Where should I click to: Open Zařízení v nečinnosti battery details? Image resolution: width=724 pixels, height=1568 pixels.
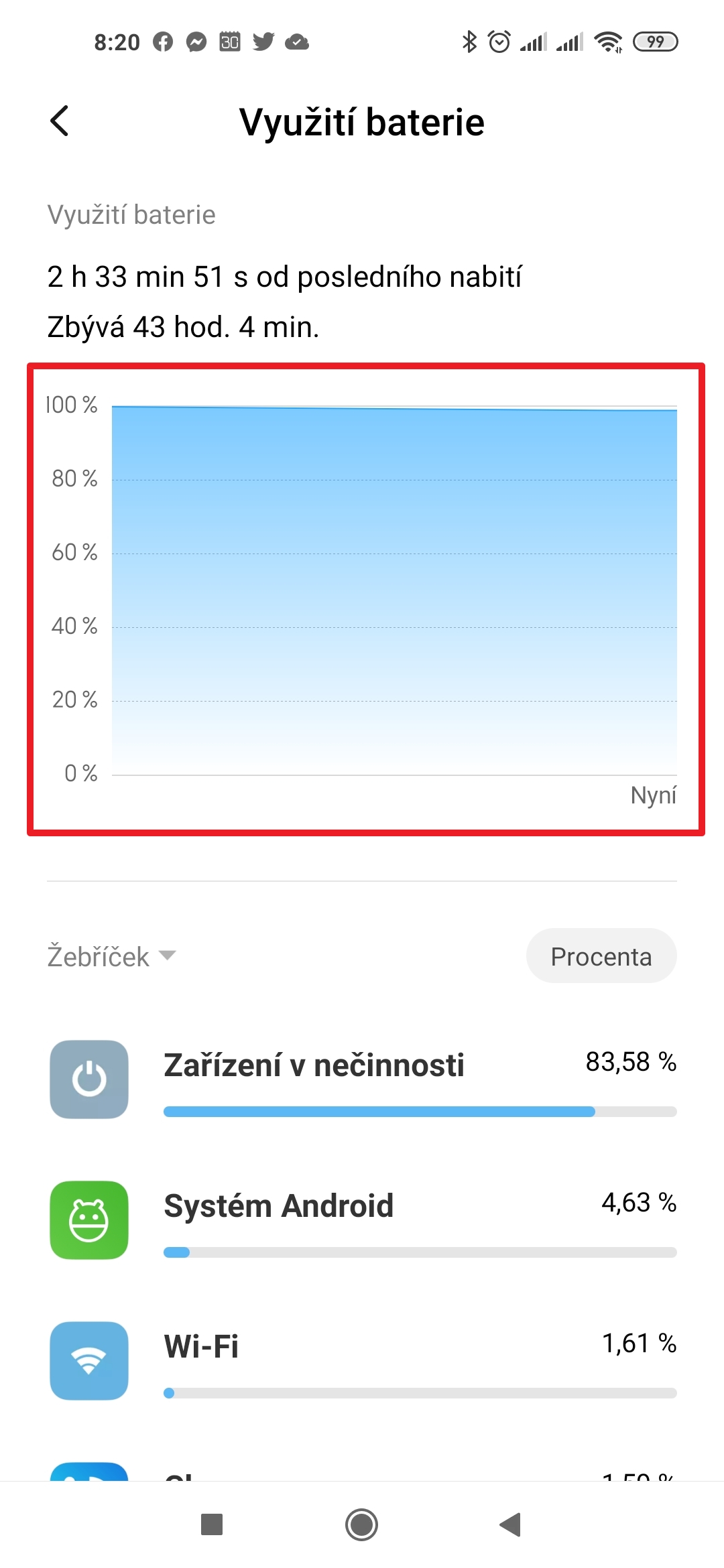pos(362,1079)
